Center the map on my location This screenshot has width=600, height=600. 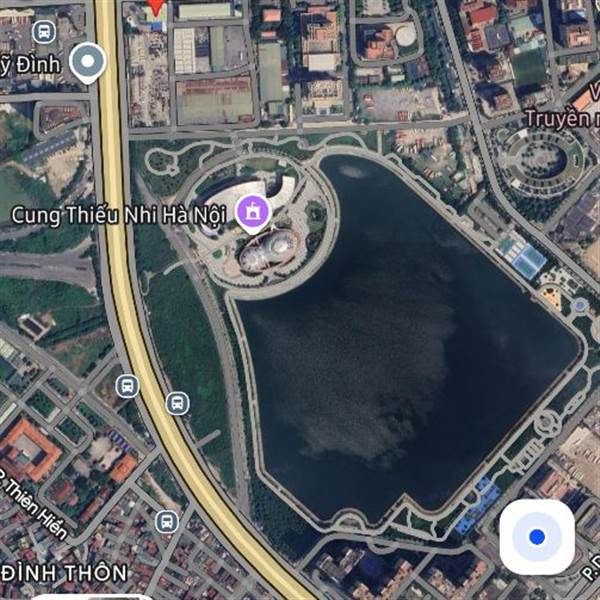coord(536,537)
